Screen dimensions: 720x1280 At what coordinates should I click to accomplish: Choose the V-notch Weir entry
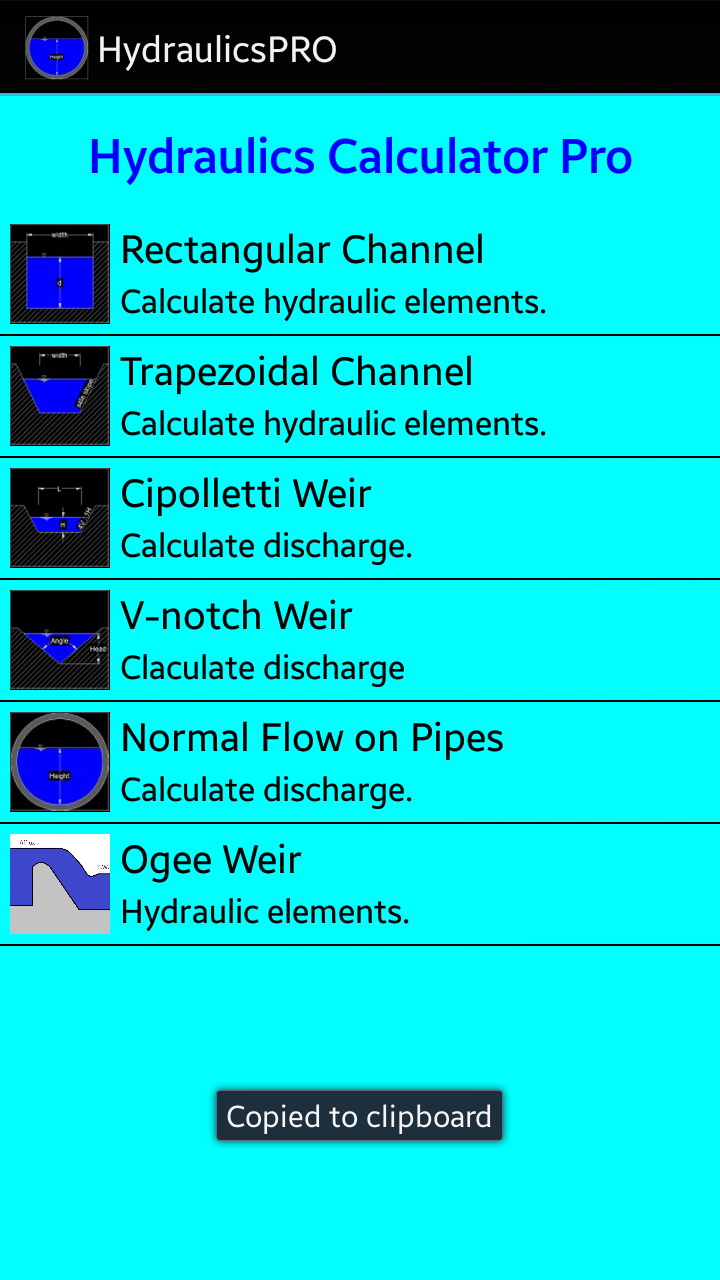(x=360, y=640)
